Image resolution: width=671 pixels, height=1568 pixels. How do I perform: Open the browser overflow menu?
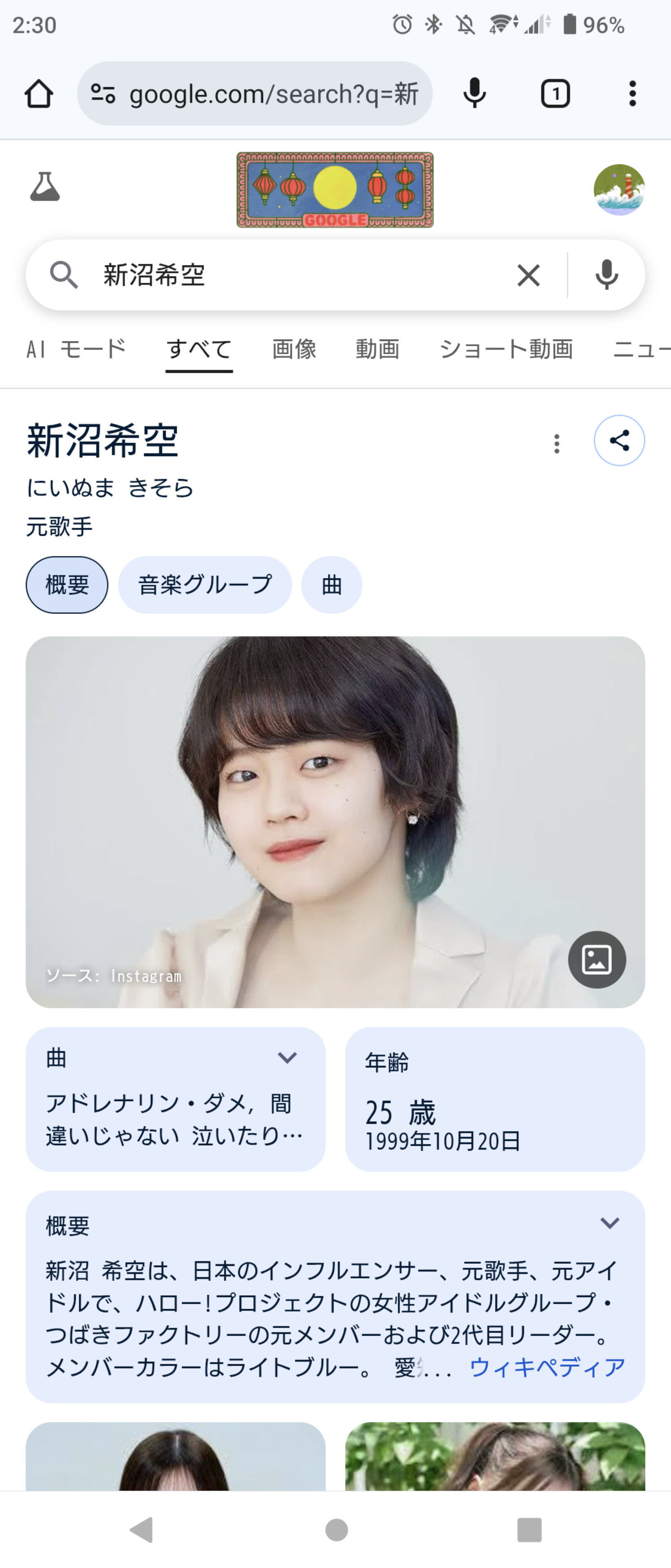click(632, 94)
